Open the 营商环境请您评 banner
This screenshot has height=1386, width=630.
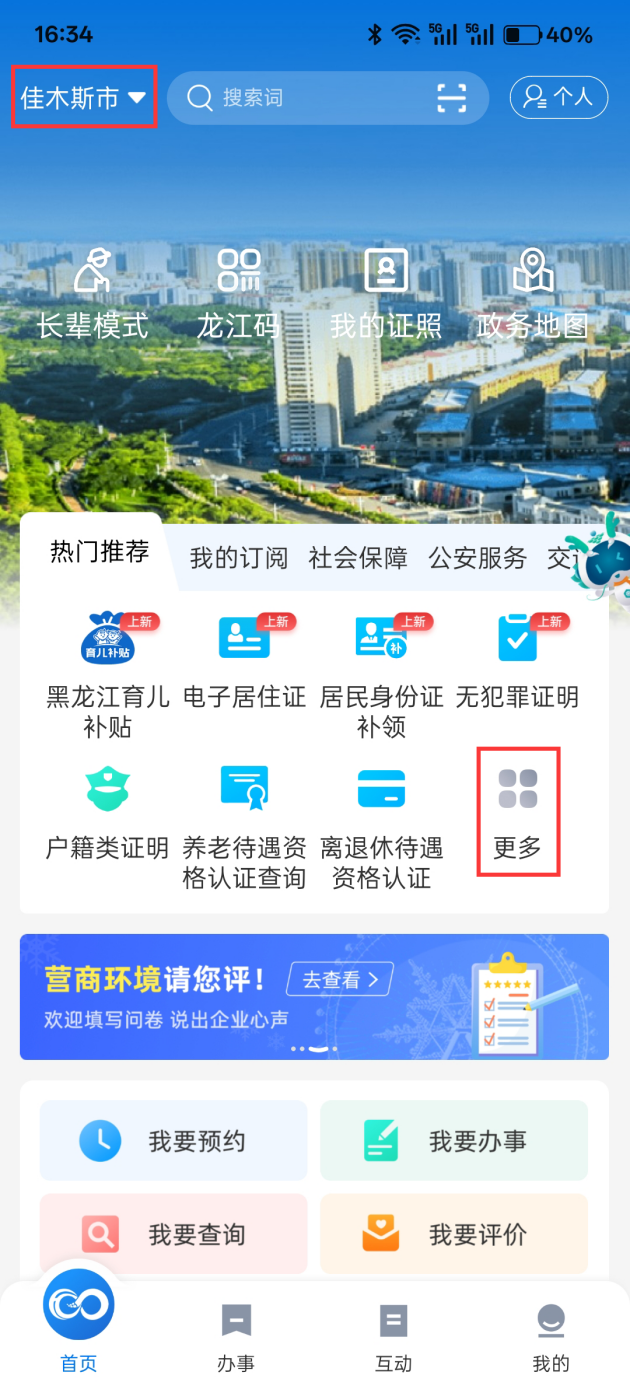pyautogui.click(x=314, y=996)
